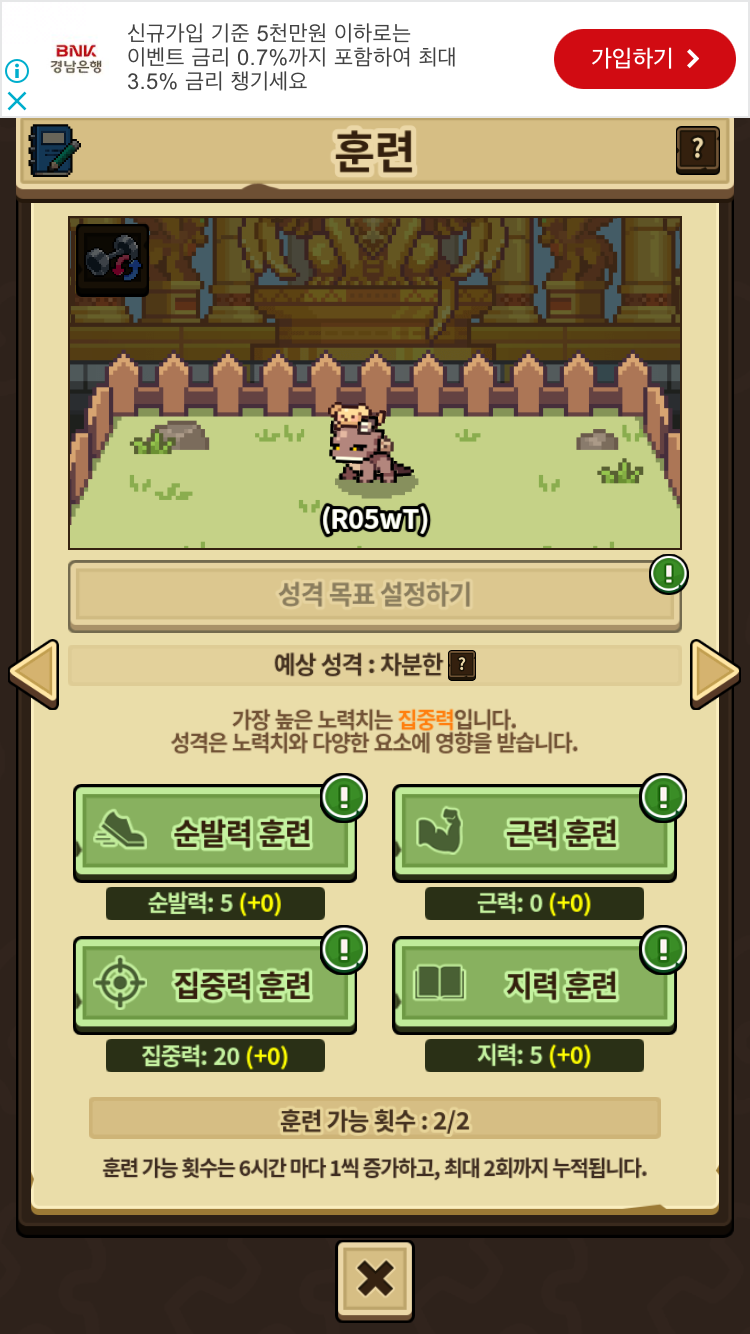Tap the dumbbell swap icon on the scene
Image resolution: width=750 pixels, height=1334 pixels.
point(112,260)
